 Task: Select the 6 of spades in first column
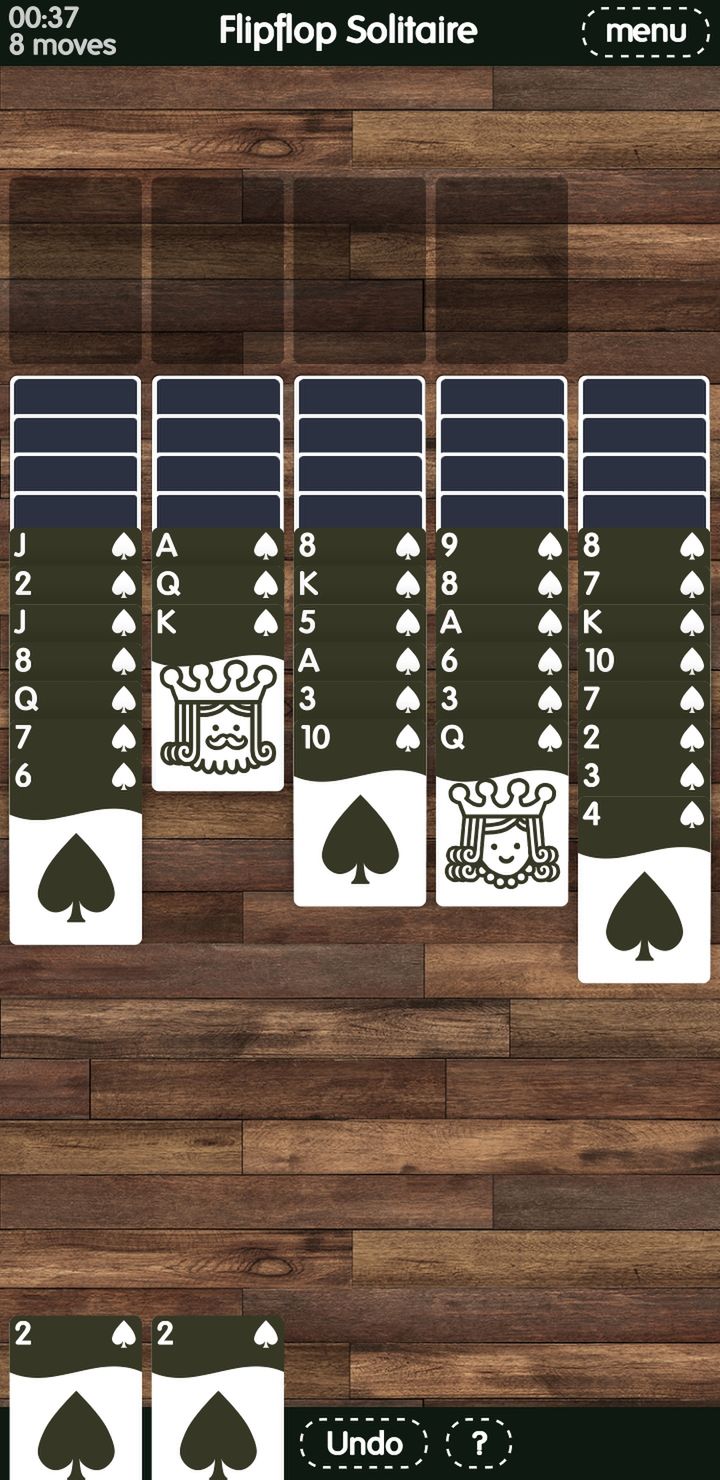click(76, 851)
